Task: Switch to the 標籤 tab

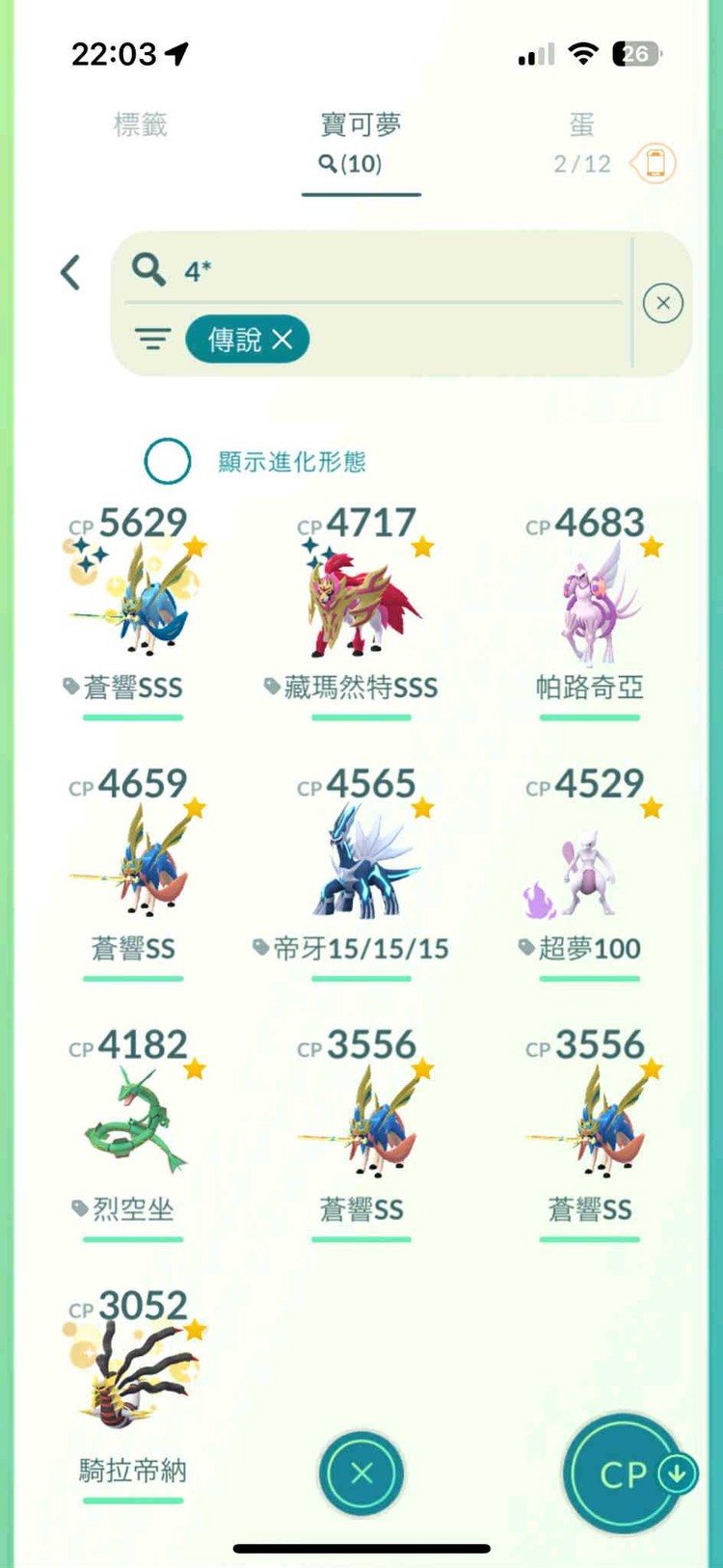Action: coord(141,125)
